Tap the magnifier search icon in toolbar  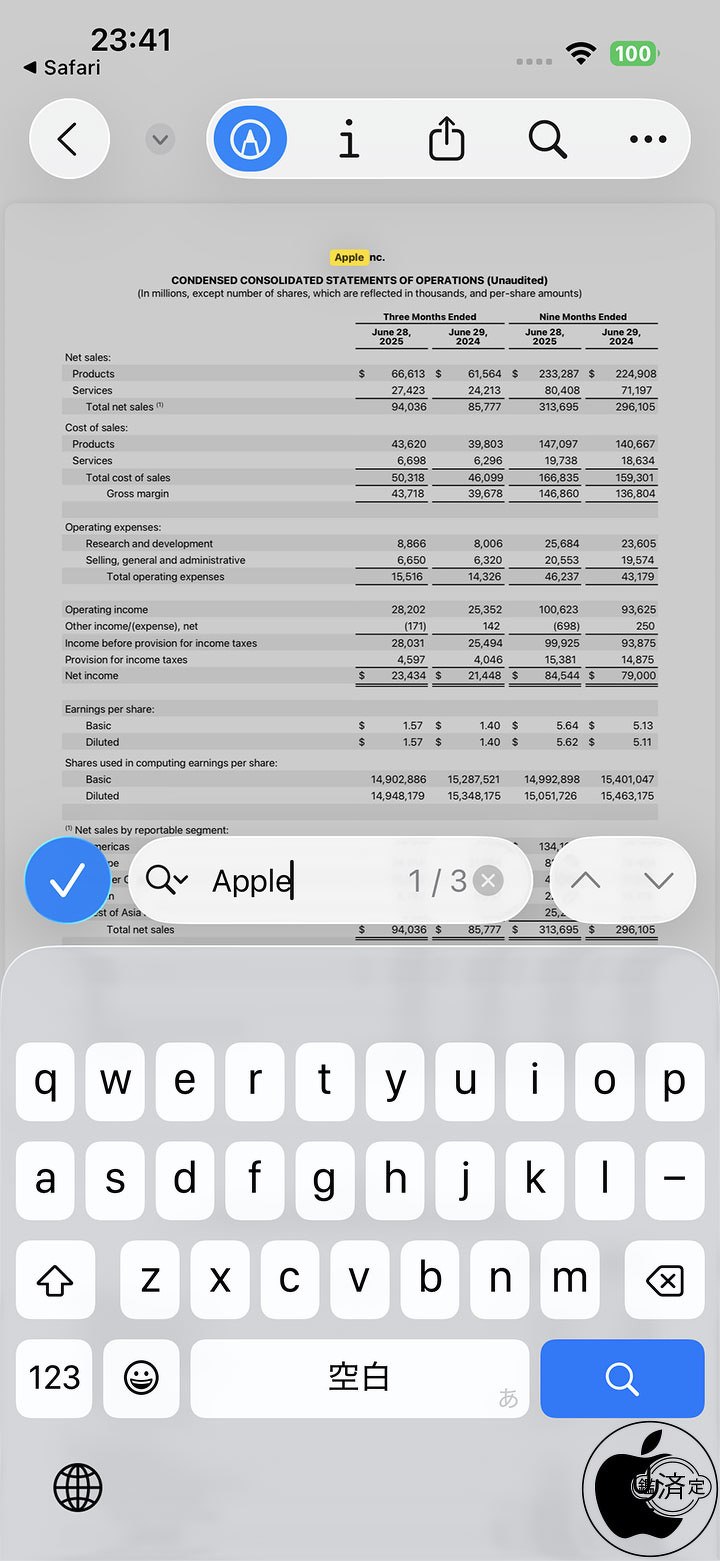[x=547, y=139]
